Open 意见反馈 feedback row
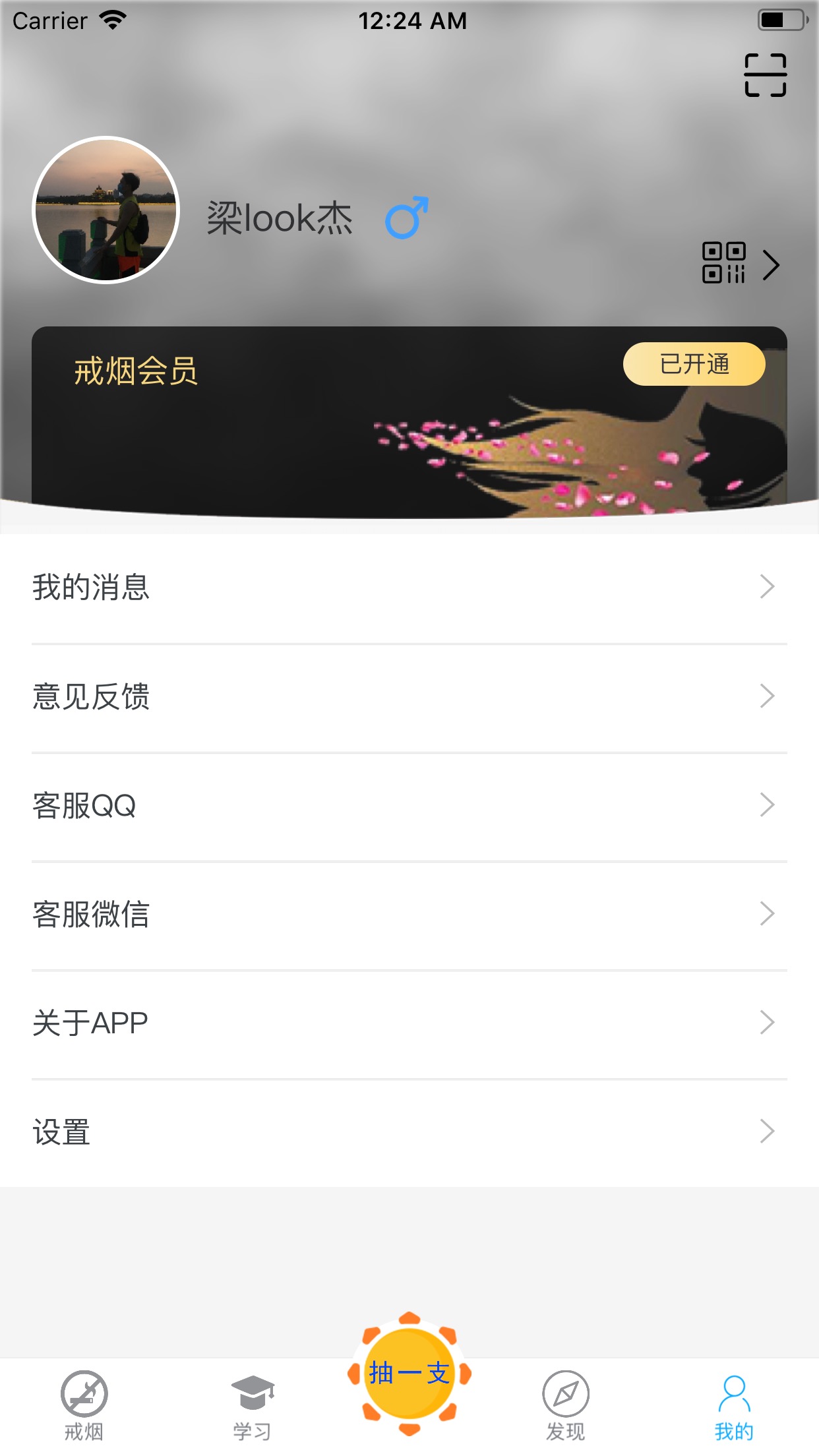819x1456 pixels. coord(409,696)
